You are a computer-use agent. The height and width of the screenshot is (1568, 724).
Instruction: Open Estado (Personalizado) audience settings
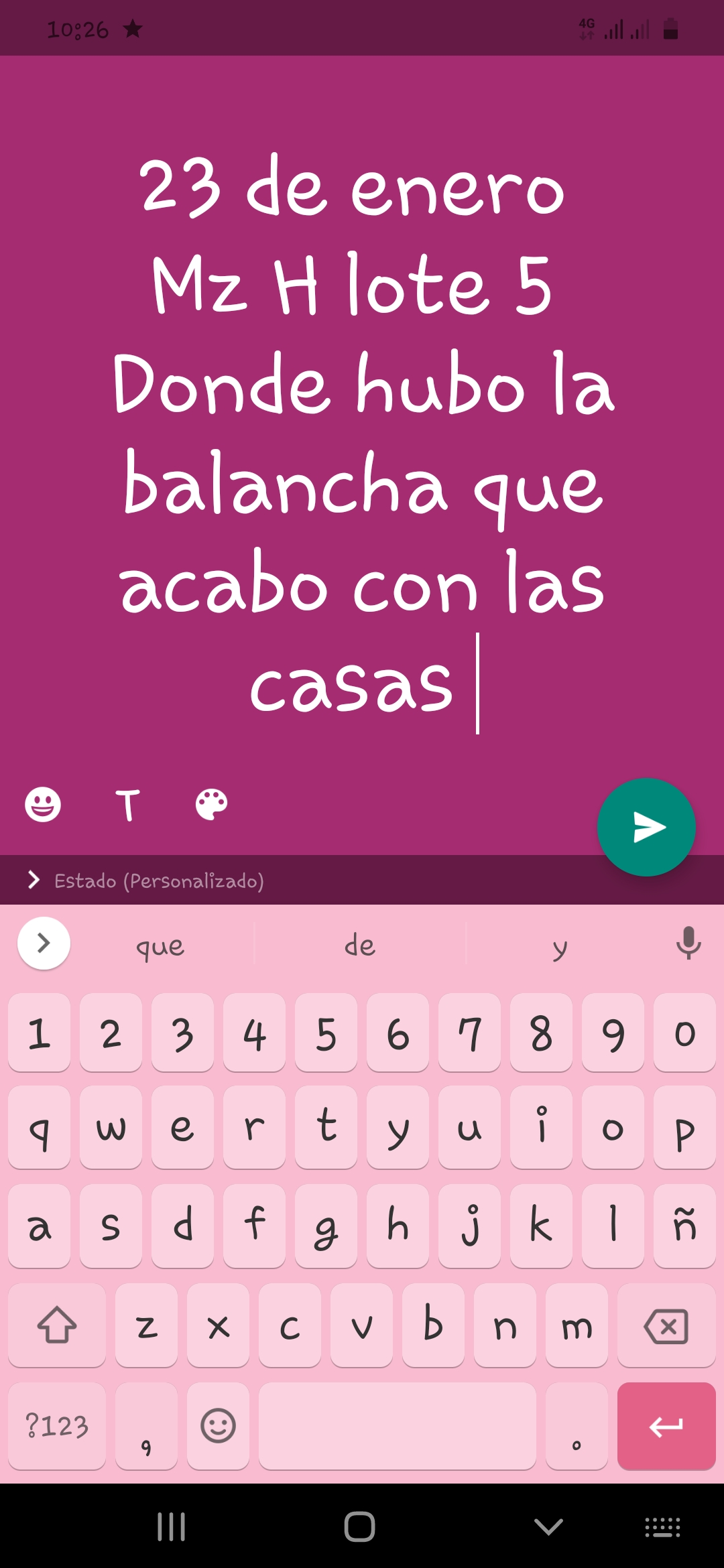tap(146, 880)
